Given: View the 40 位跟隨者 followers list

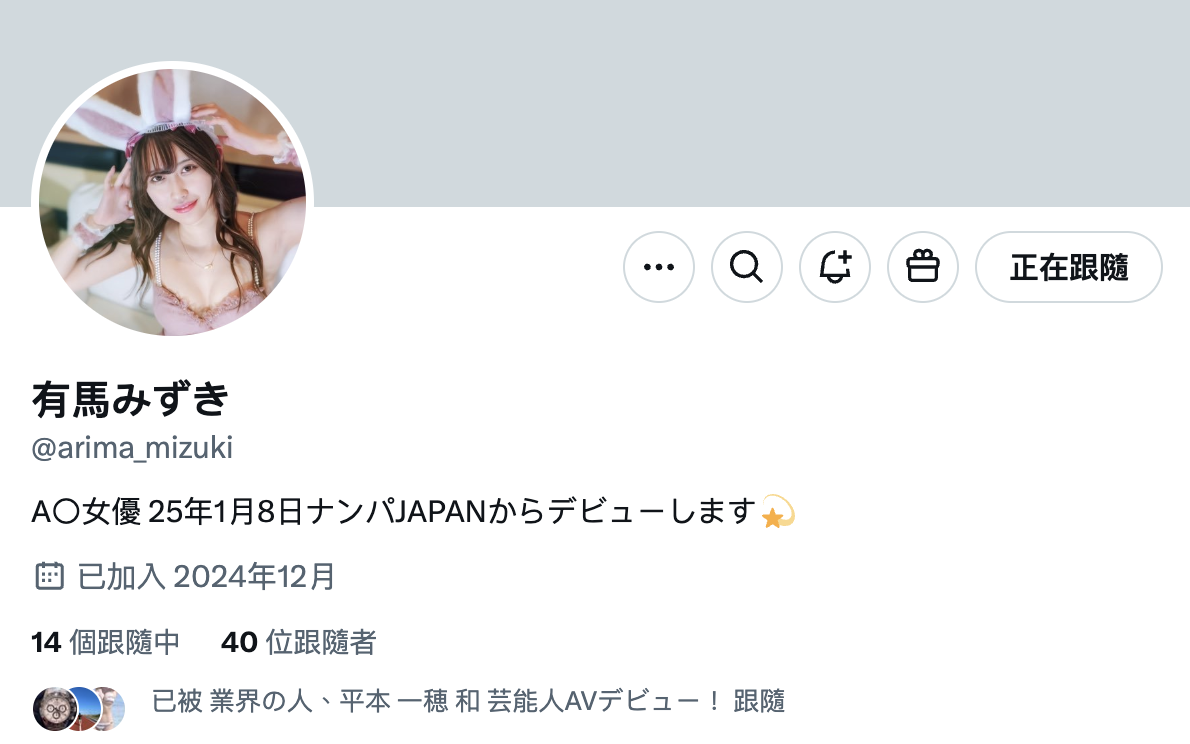Looking at the screenshot, I should (298, 642).
